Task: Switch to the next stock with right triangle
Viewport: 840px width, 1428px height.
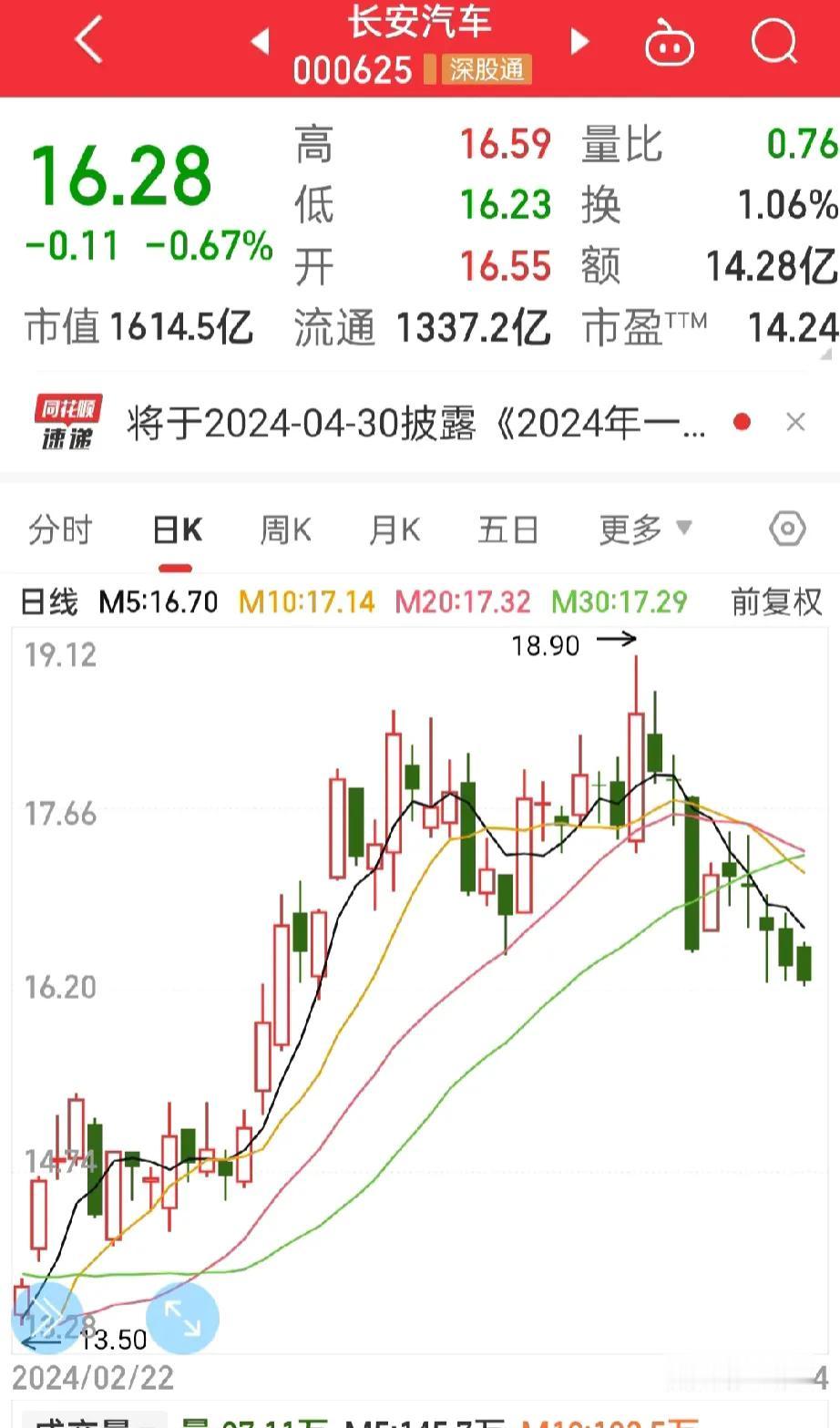Action: tap(579, 41)
